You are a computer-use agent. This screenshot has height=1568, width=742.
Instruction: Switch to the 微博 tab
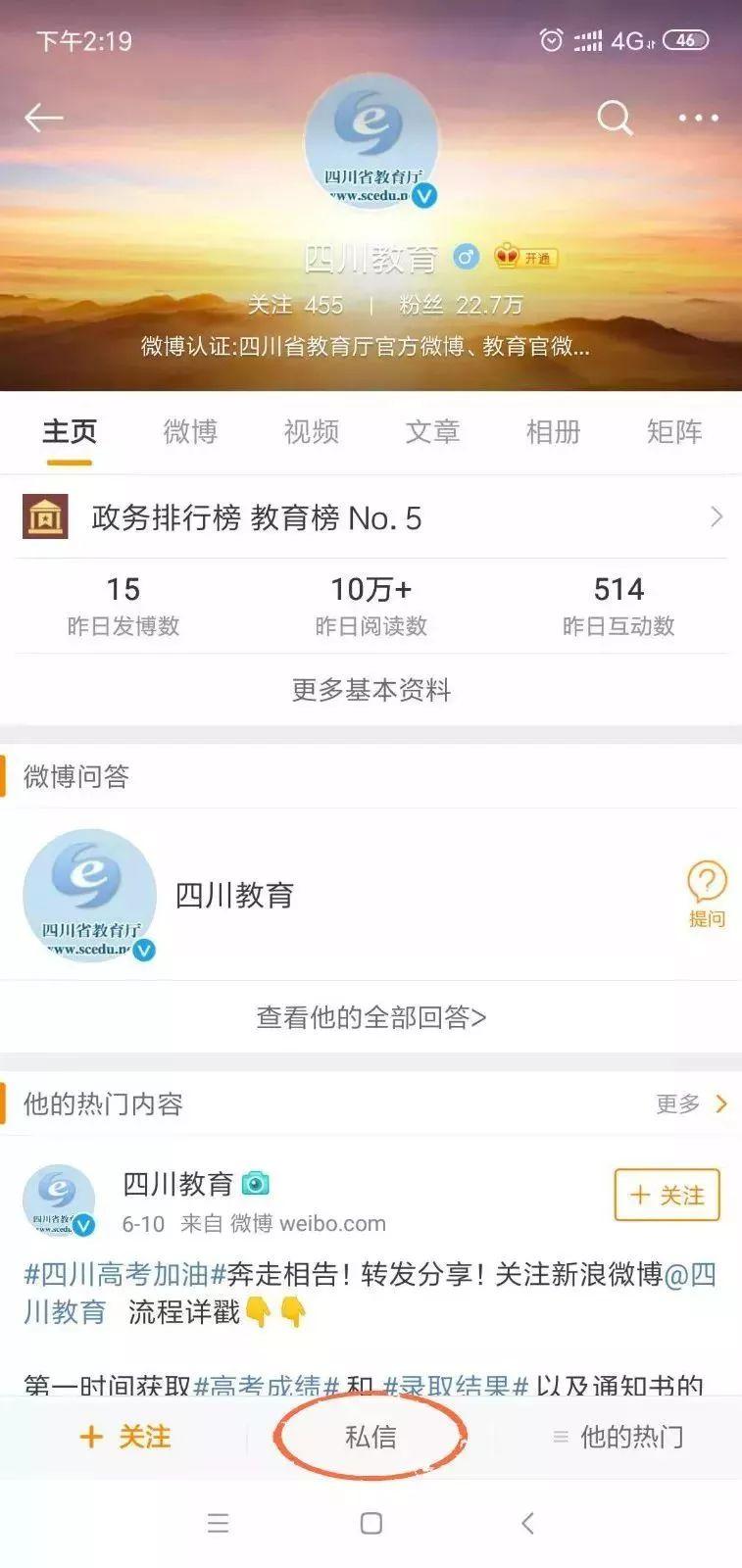(x=189, y=431)
